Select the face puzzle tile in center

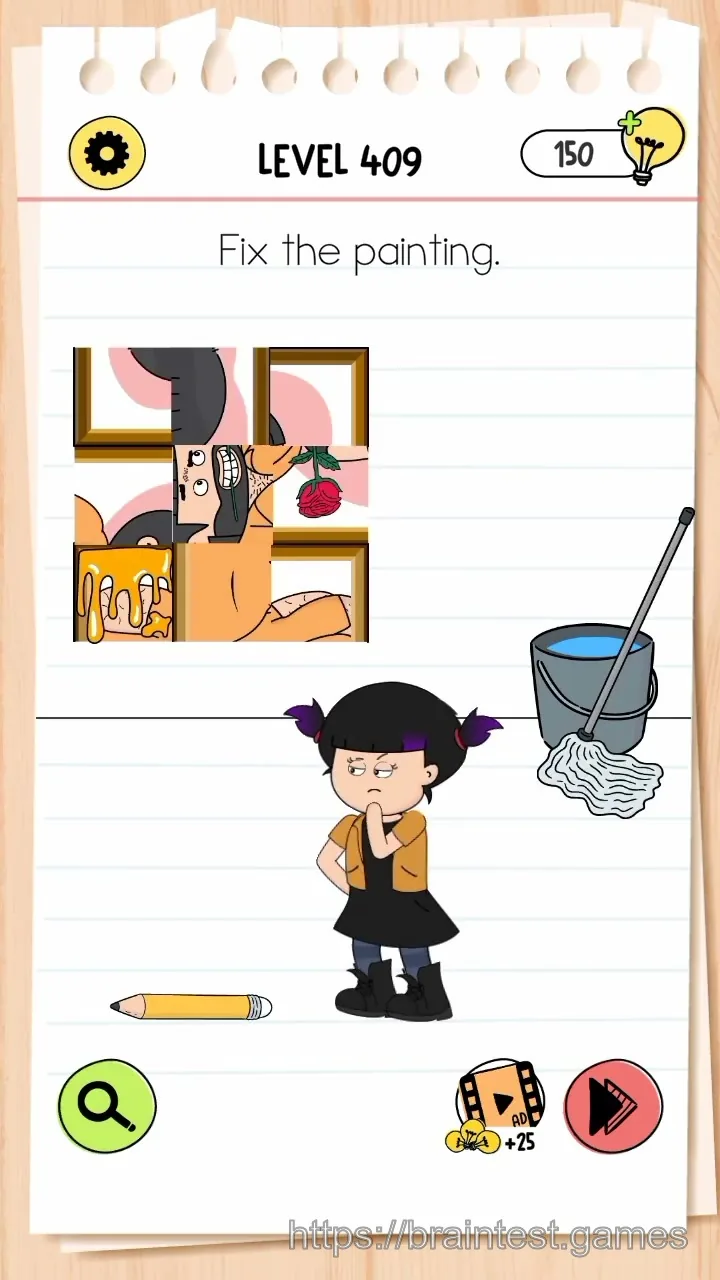pos(222,495)
